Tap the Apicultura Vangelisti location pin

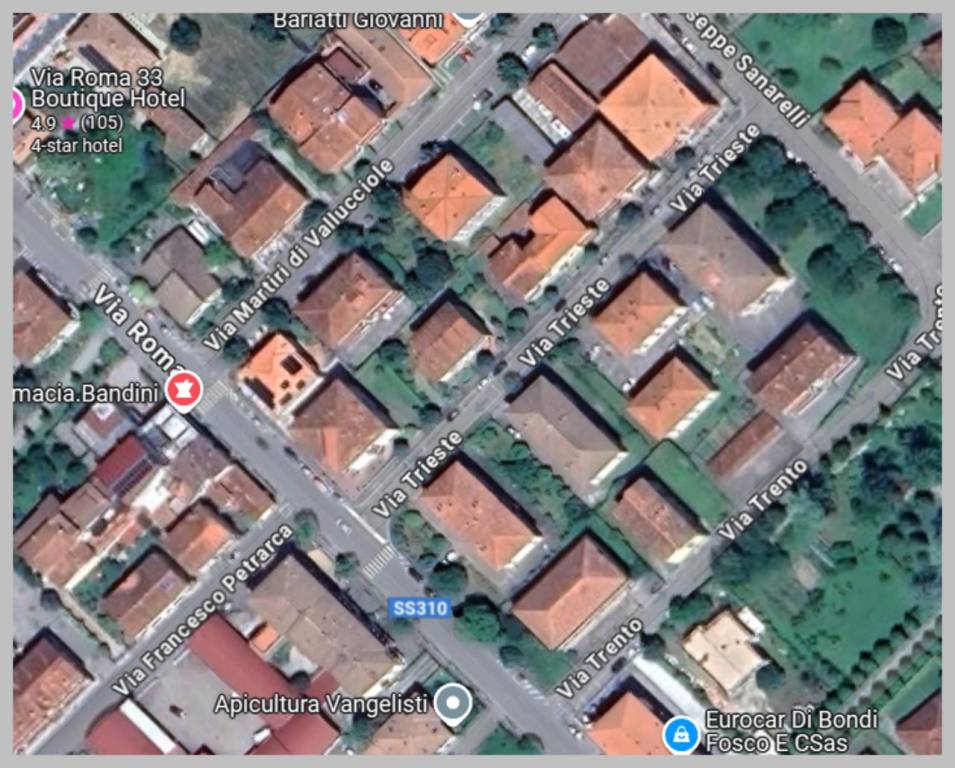pos(456,703)
